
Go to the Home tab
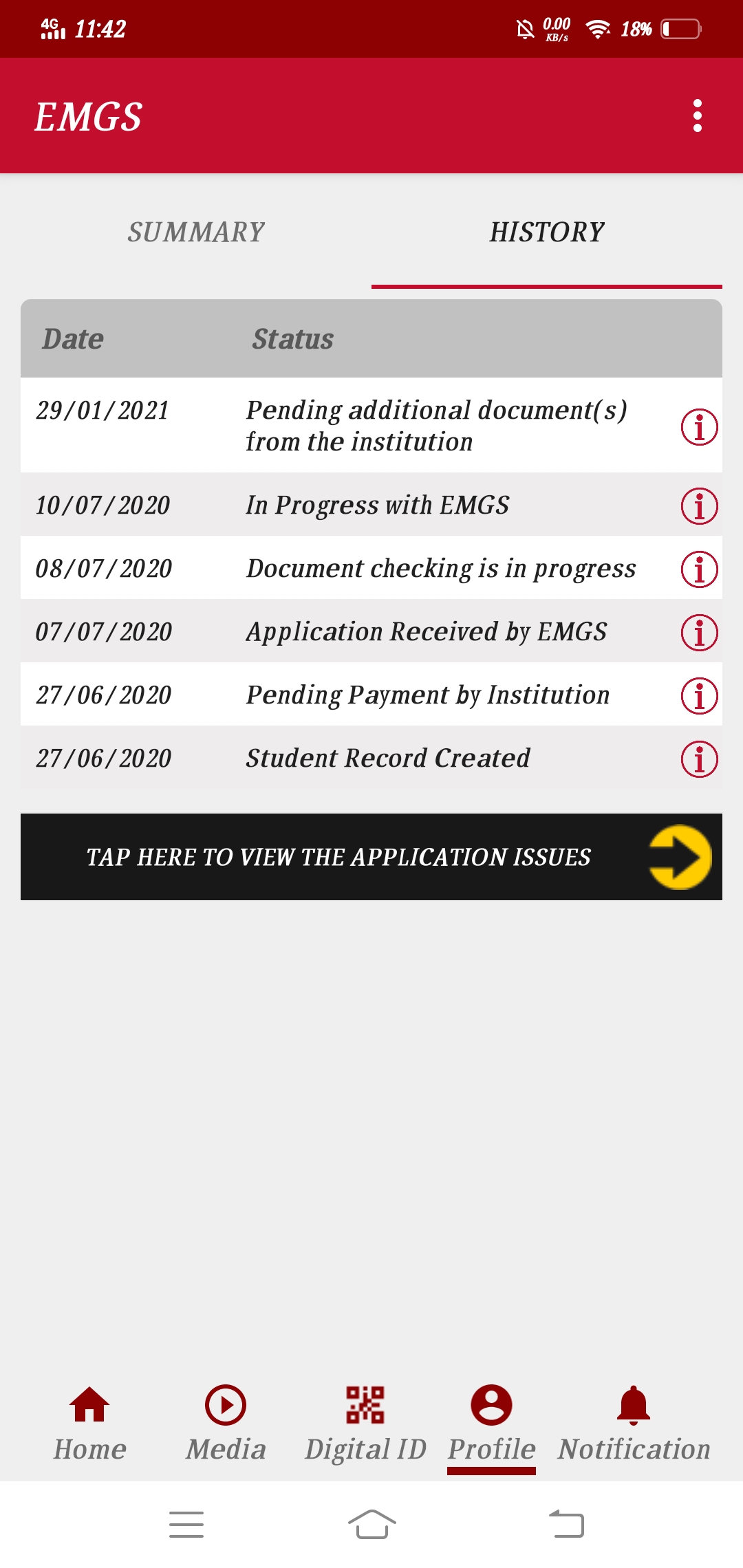[90, 1422]
